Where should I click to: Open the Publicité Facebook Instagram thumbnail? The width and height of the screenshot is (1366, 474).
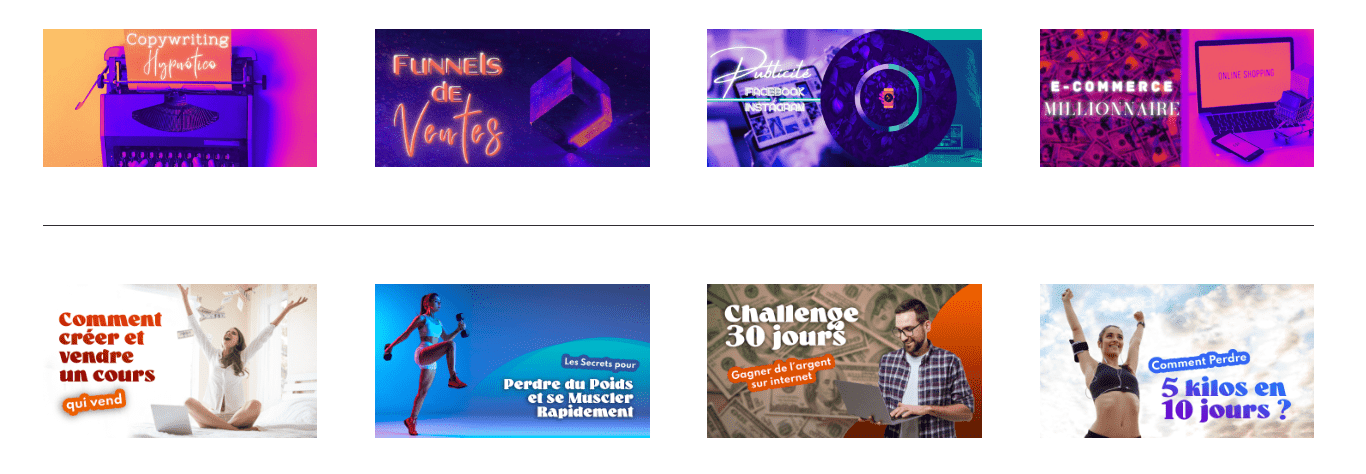(x=844, y=98)
